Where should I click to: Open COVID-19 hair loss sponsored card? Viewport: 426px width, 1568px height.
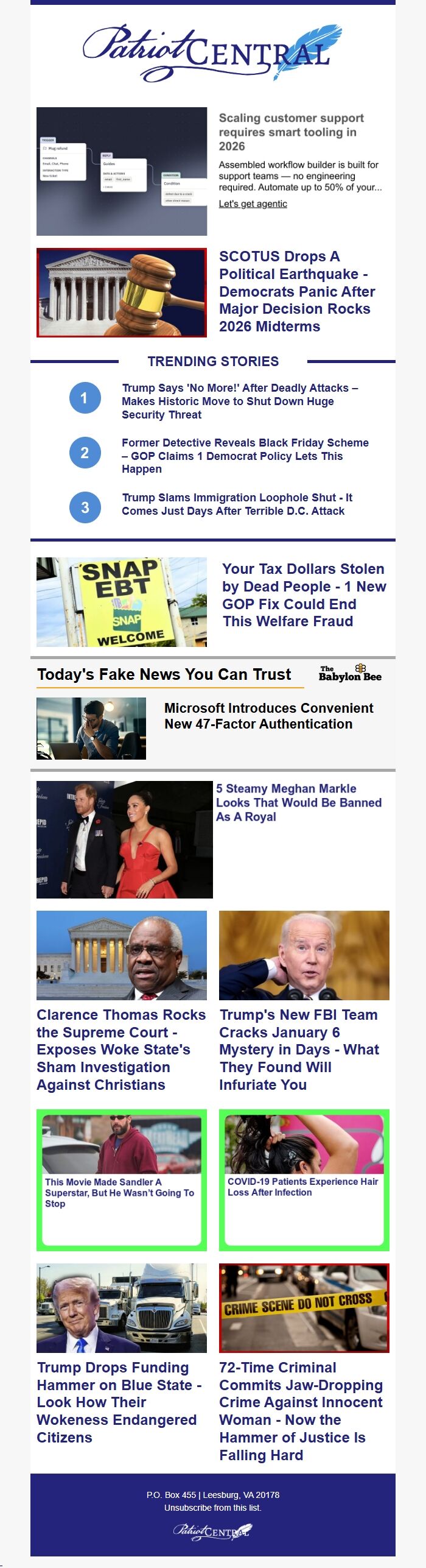pyautogui.click(x=302, y=1187)
